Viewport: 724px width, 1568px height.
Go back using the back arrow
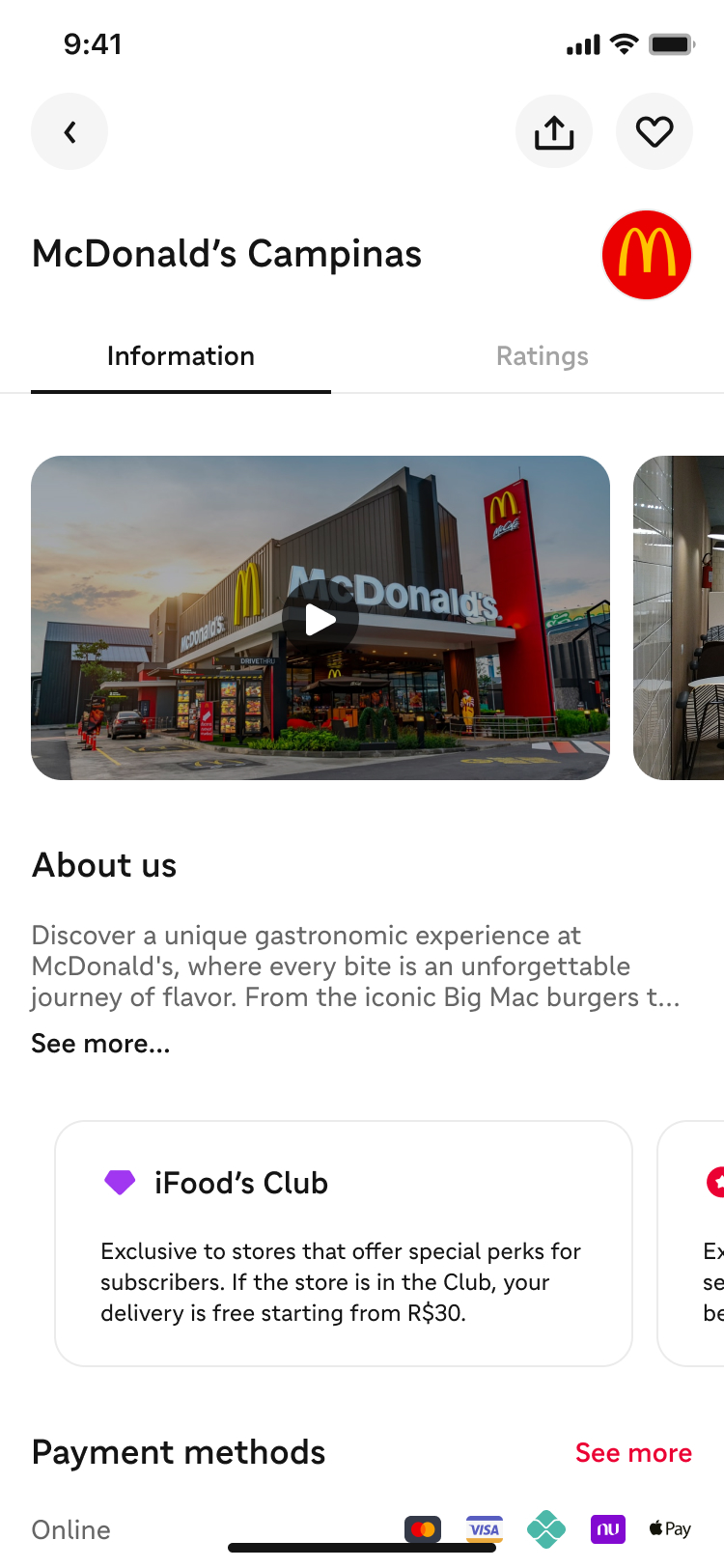(70, 132)
